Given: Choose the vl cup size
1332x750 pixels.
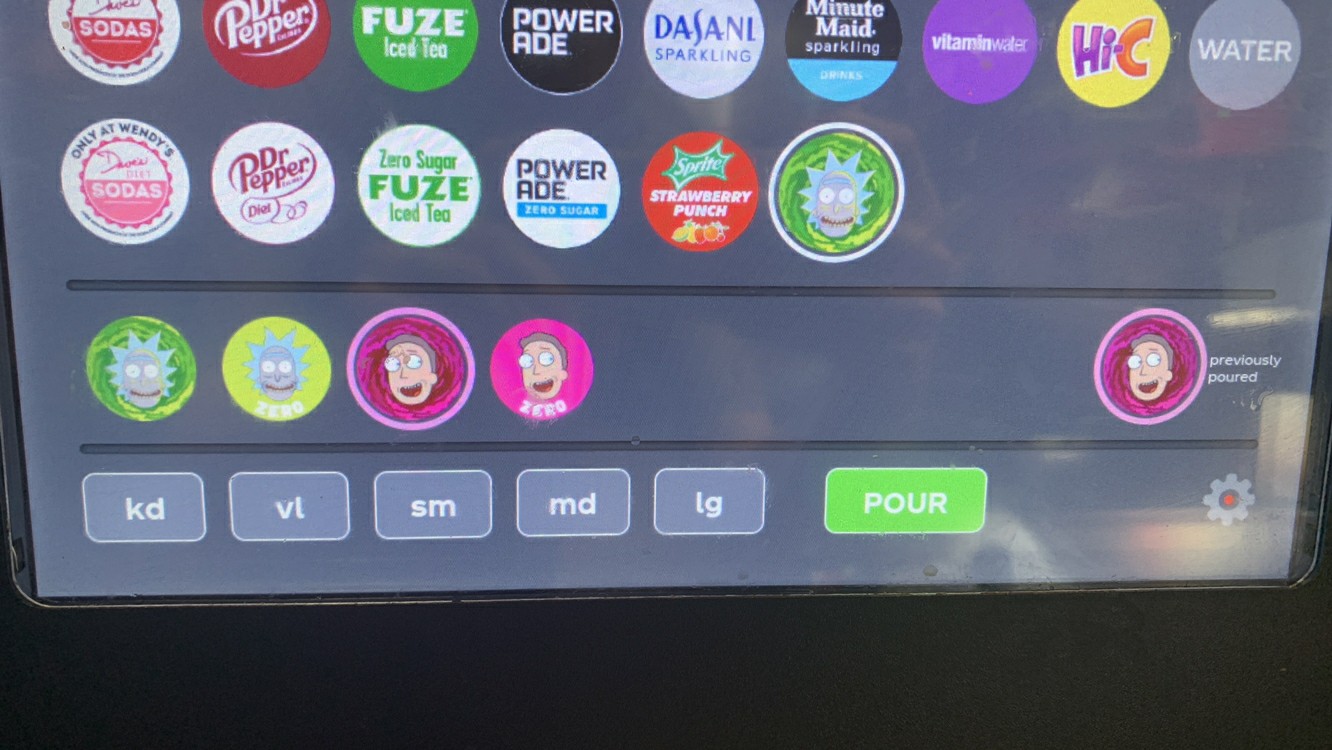Looking at the screenshot, I should 290,506.
